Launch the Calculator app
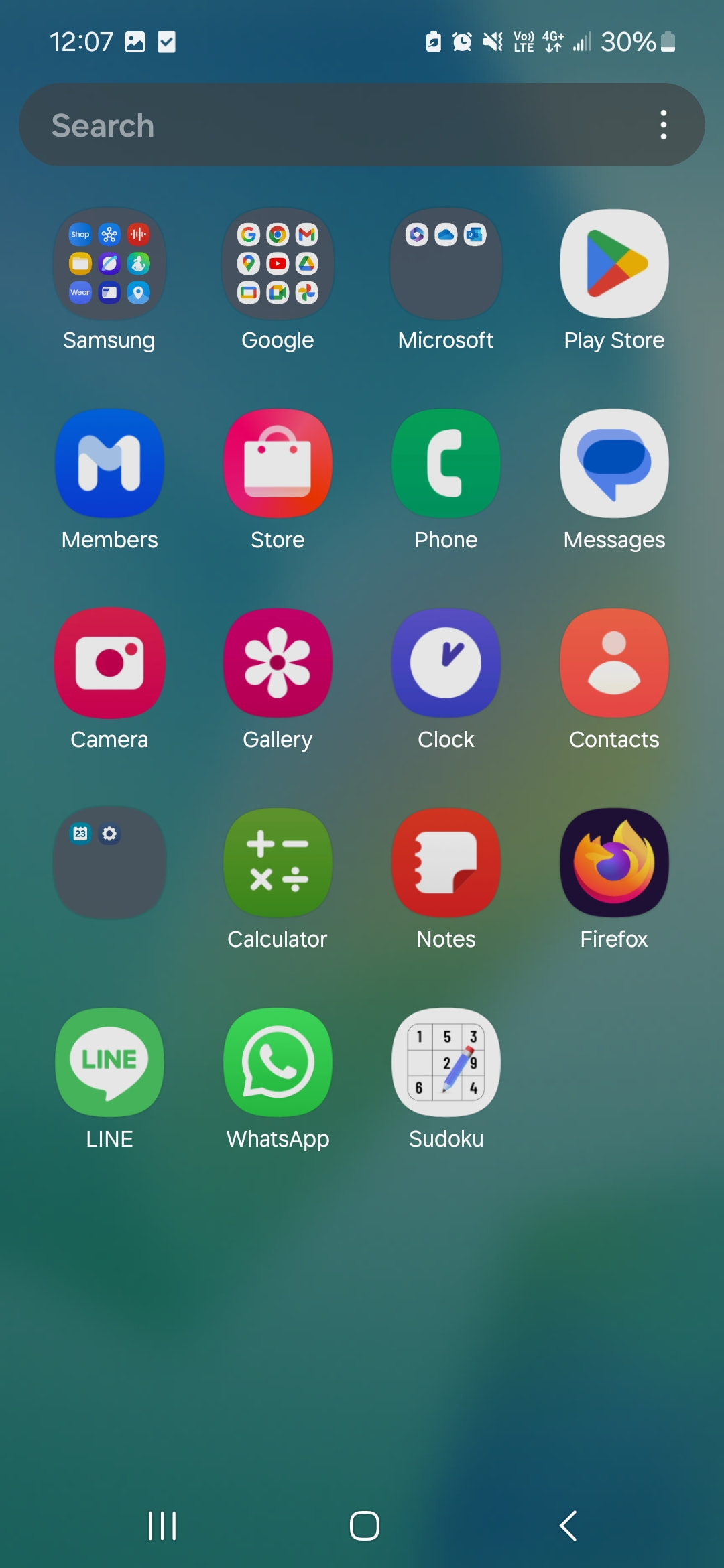This screenshot has height=1568, width=724. [x=278, y=863]
